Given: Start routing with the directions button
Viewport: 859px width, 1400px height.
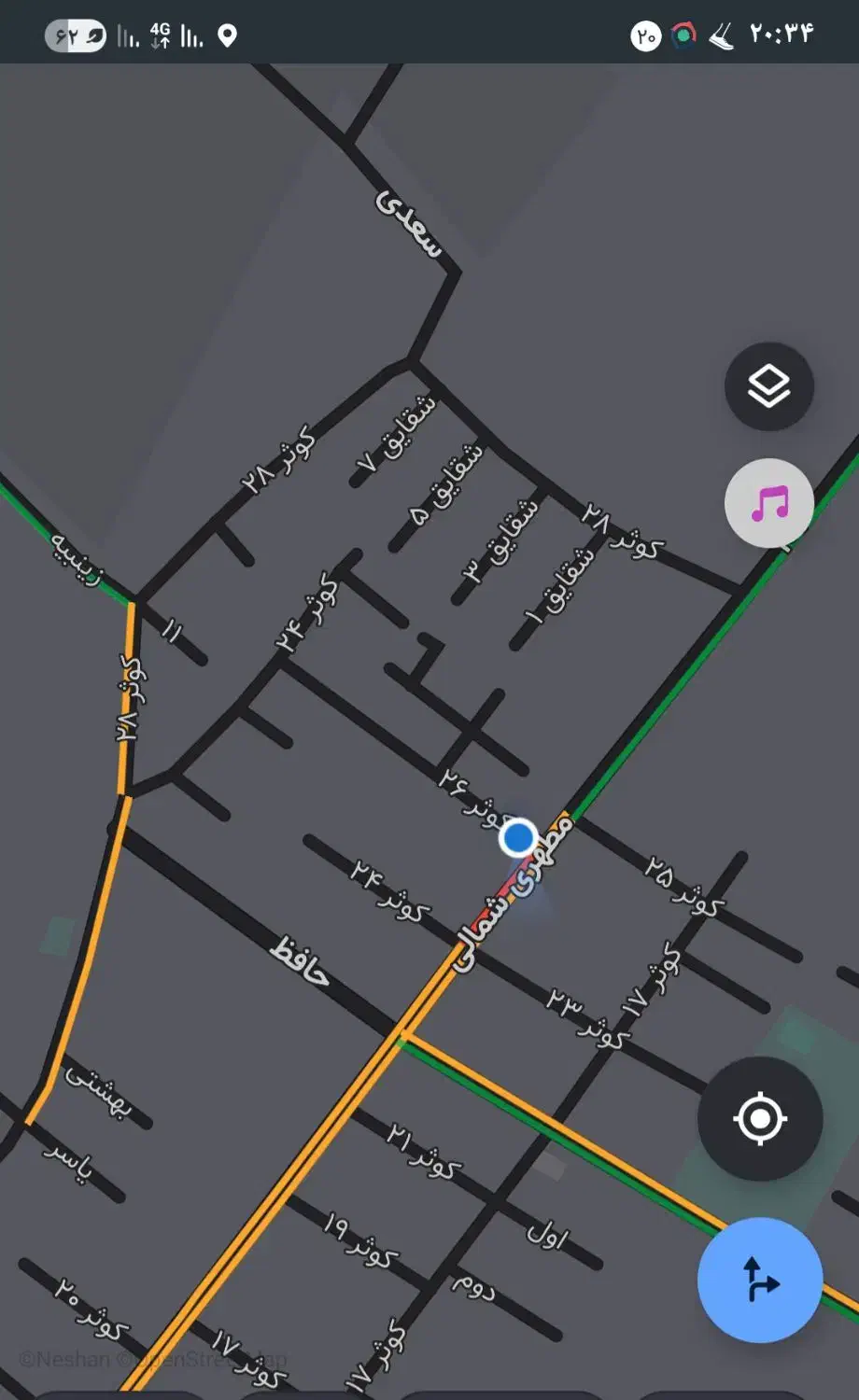Looking at the screenshot, I should (760, 1280).
